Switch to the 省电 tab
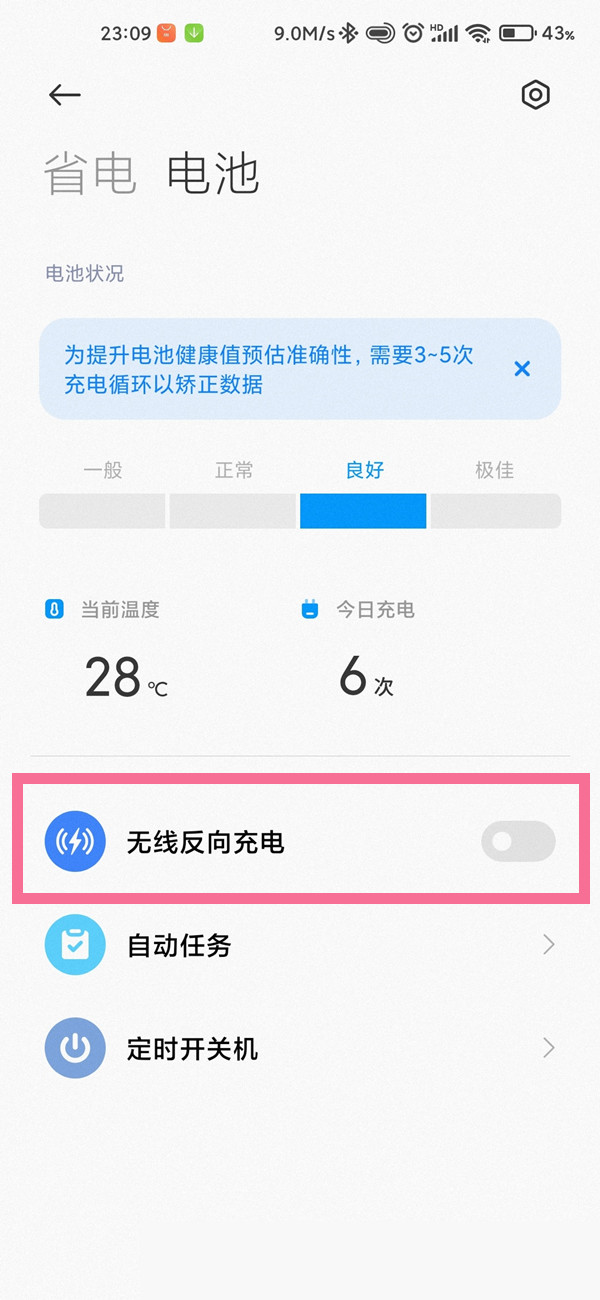The image size is (600, 1300). coord(90,175)
